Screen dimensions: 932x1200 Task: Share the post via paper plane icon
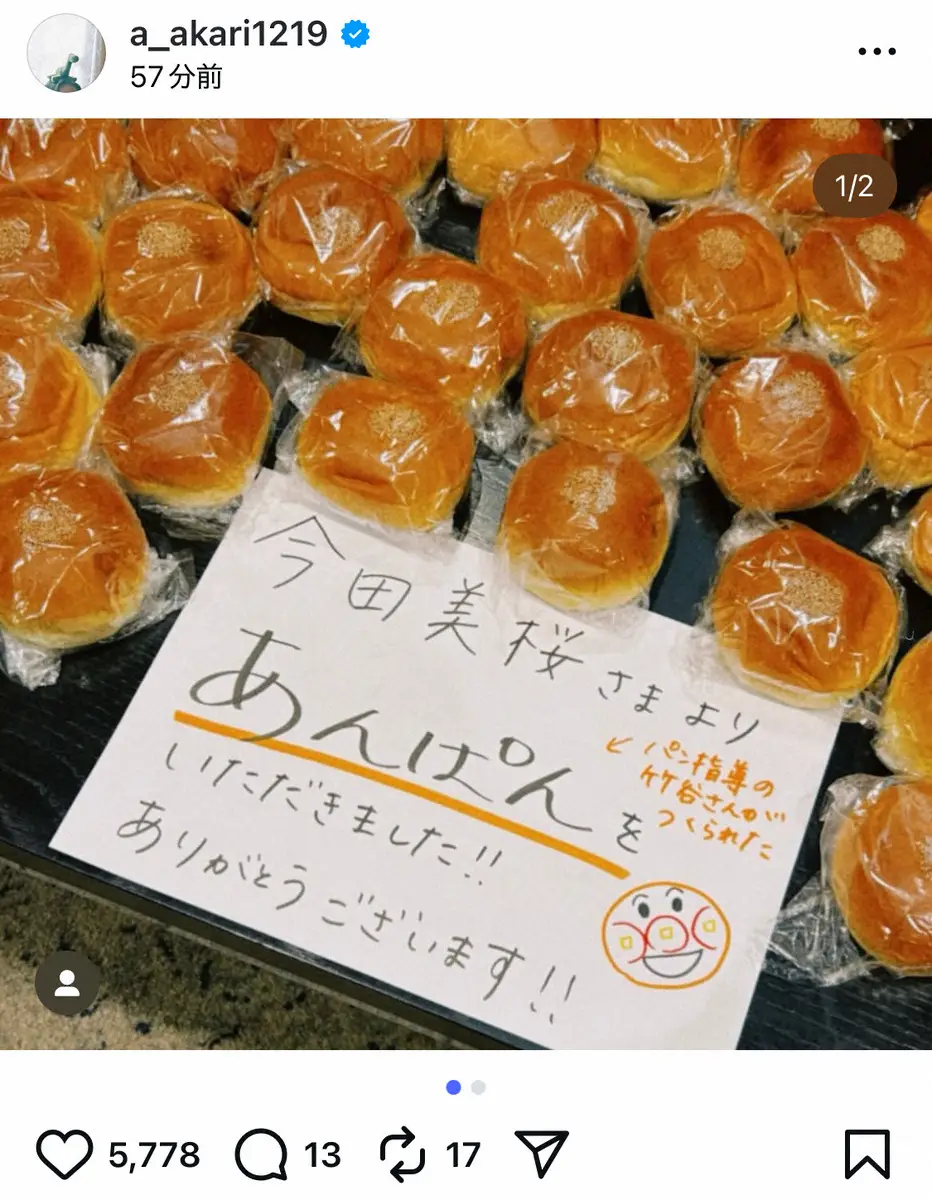pos(542,1155)
